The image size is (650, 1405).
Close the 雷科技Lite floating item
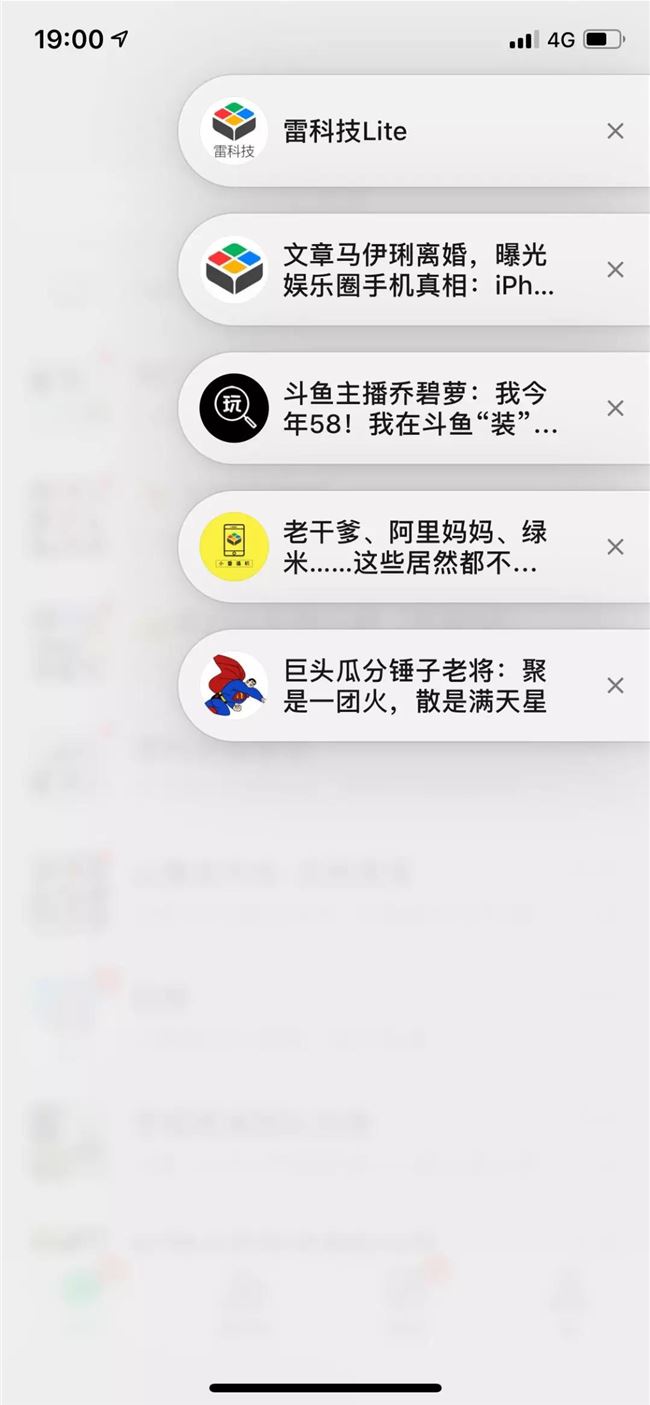pyautogui.click(x=615, y=131)
